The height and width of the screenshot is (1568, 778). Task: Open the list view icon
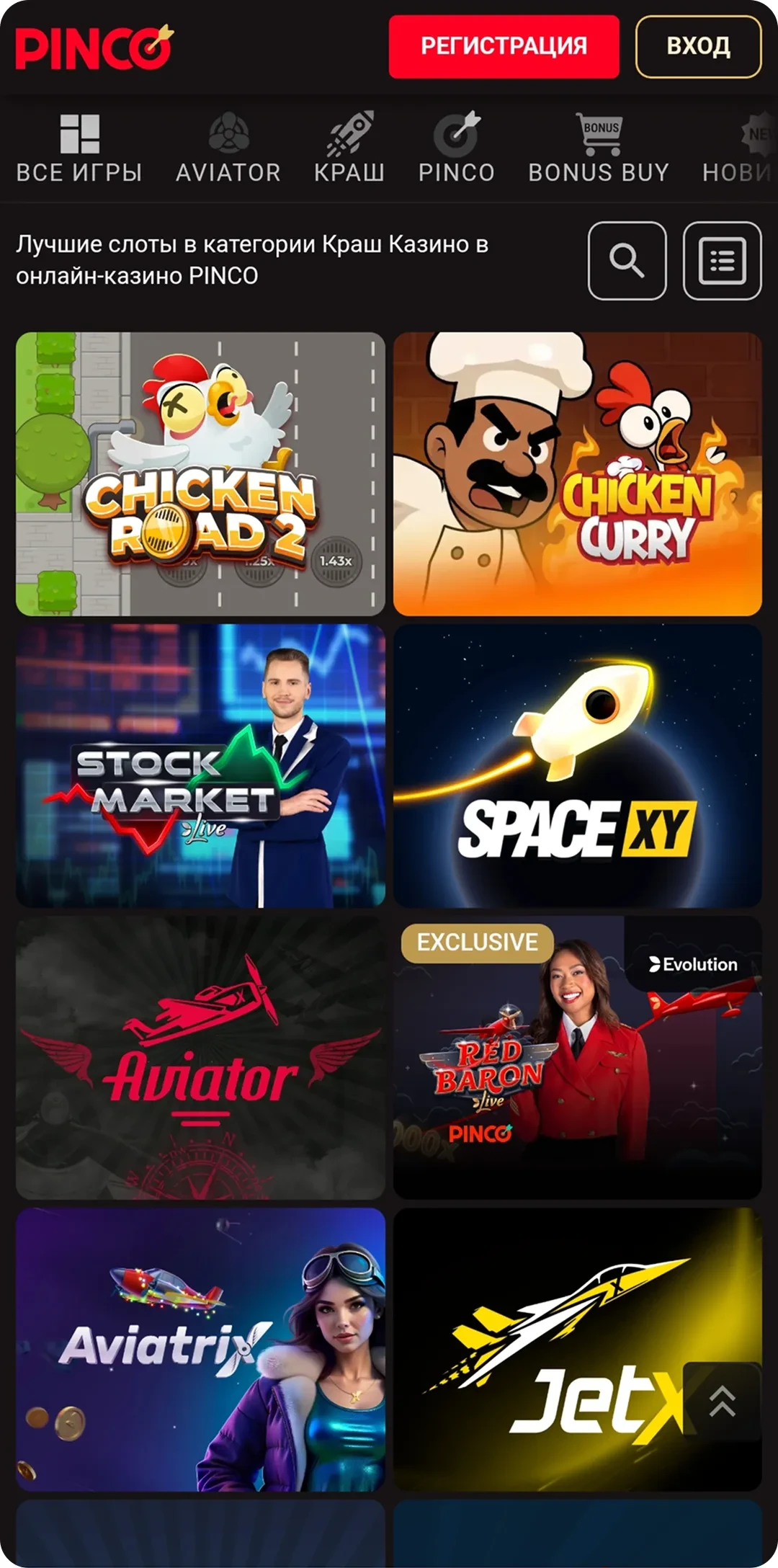pos(722,260)
